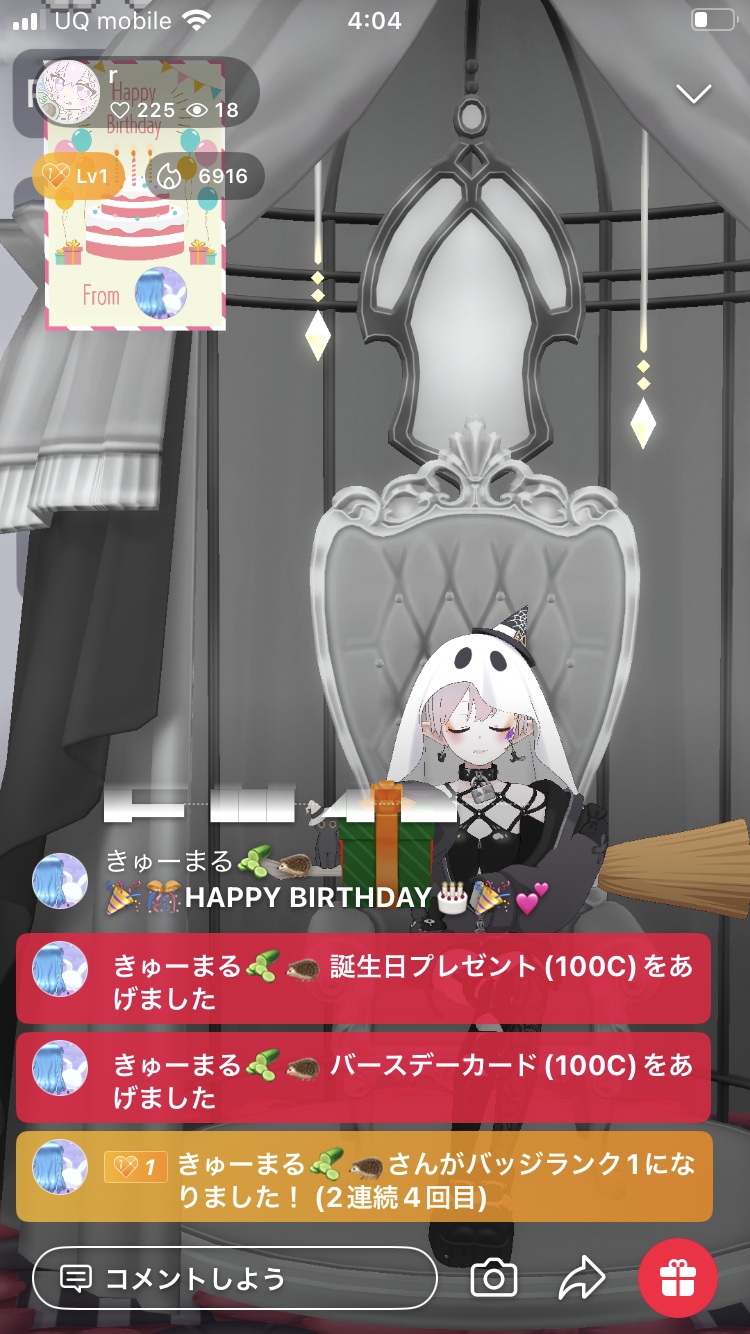
Task: Collapse the stream overlay with the chevron
Action: pyautogui.click(x=693, y=94)
